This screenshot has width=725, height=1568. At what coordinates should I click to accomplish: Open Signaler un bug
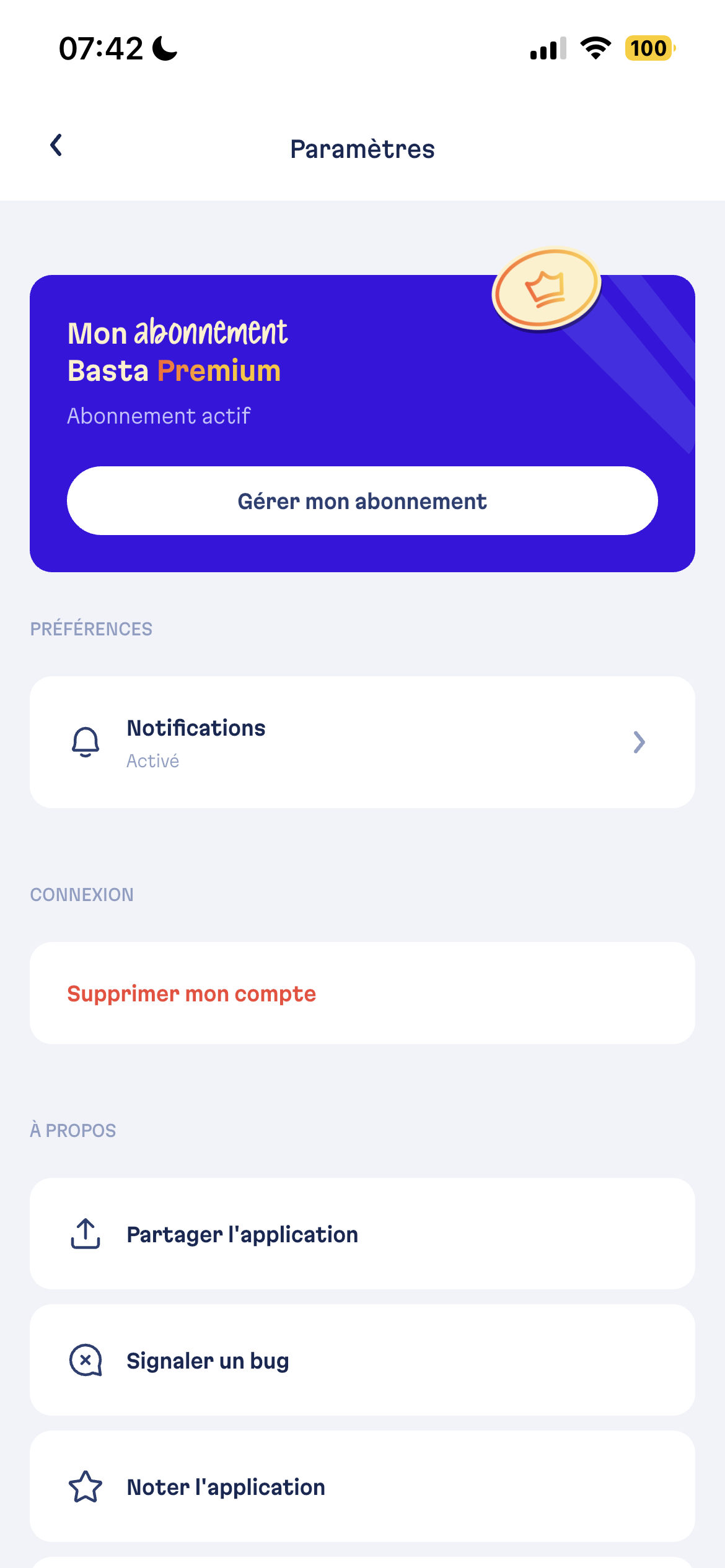pos(362,1361)
